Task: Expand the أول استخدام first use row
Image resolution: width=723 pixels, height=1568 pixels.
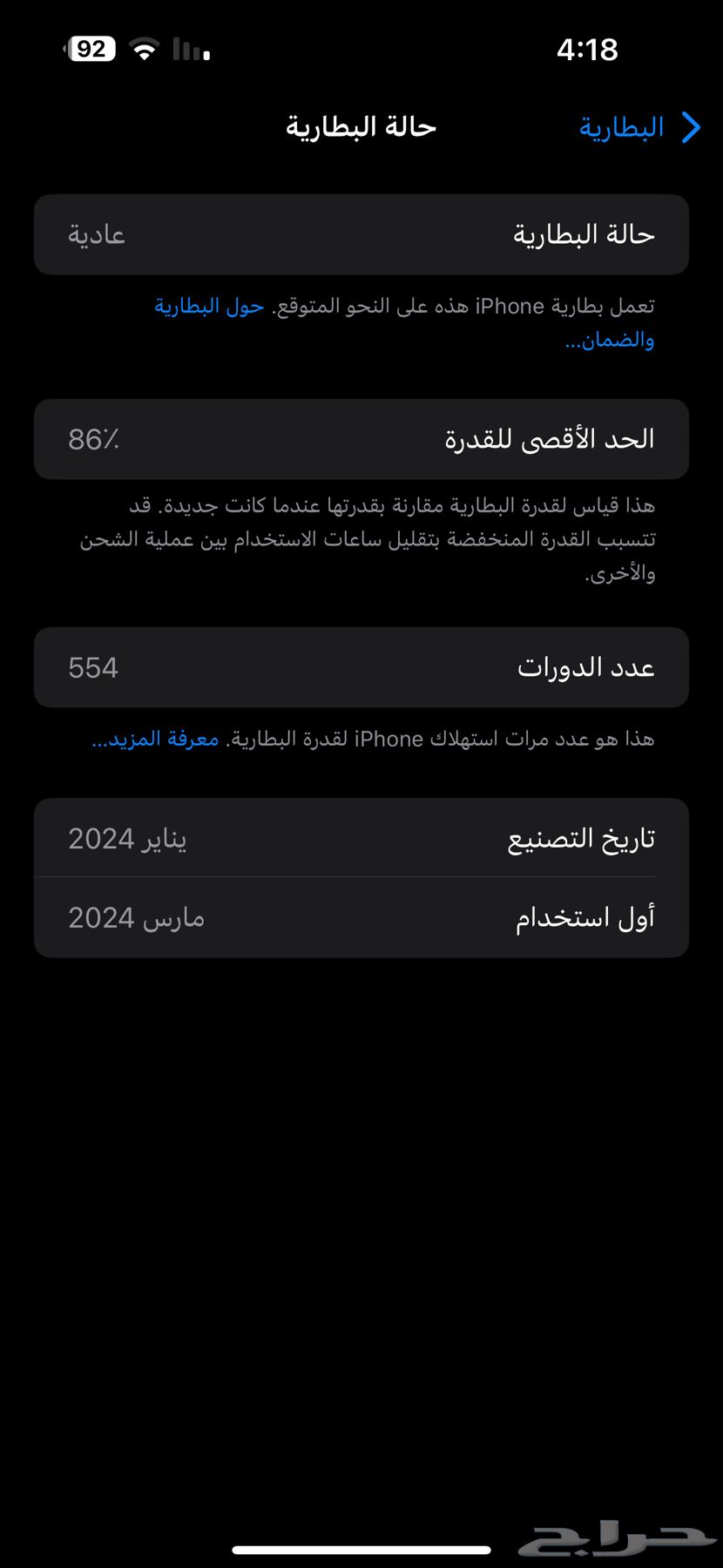Action: [x=361, y=916]
